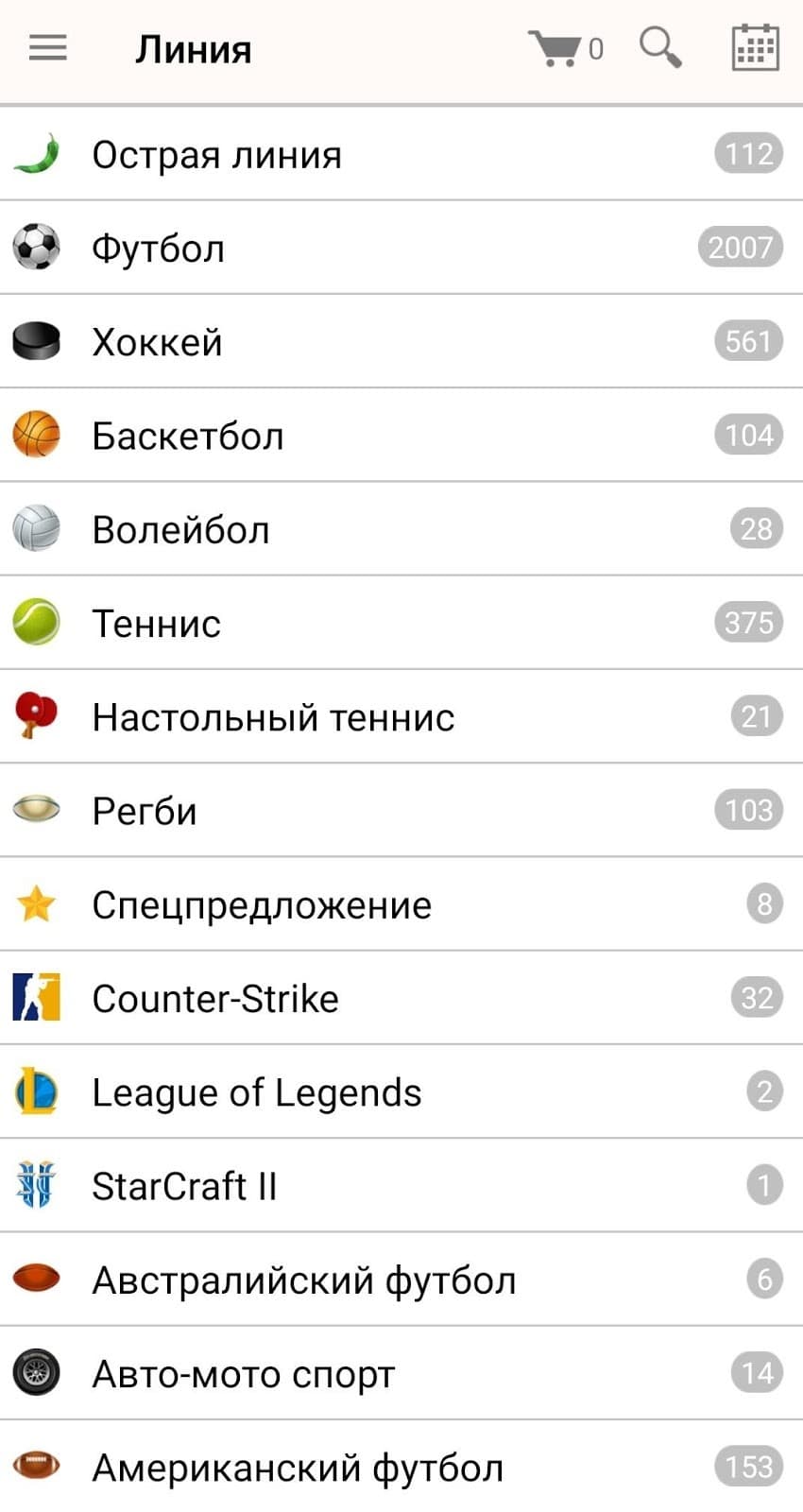Select the hockey puck icon

tap(35, 341)
